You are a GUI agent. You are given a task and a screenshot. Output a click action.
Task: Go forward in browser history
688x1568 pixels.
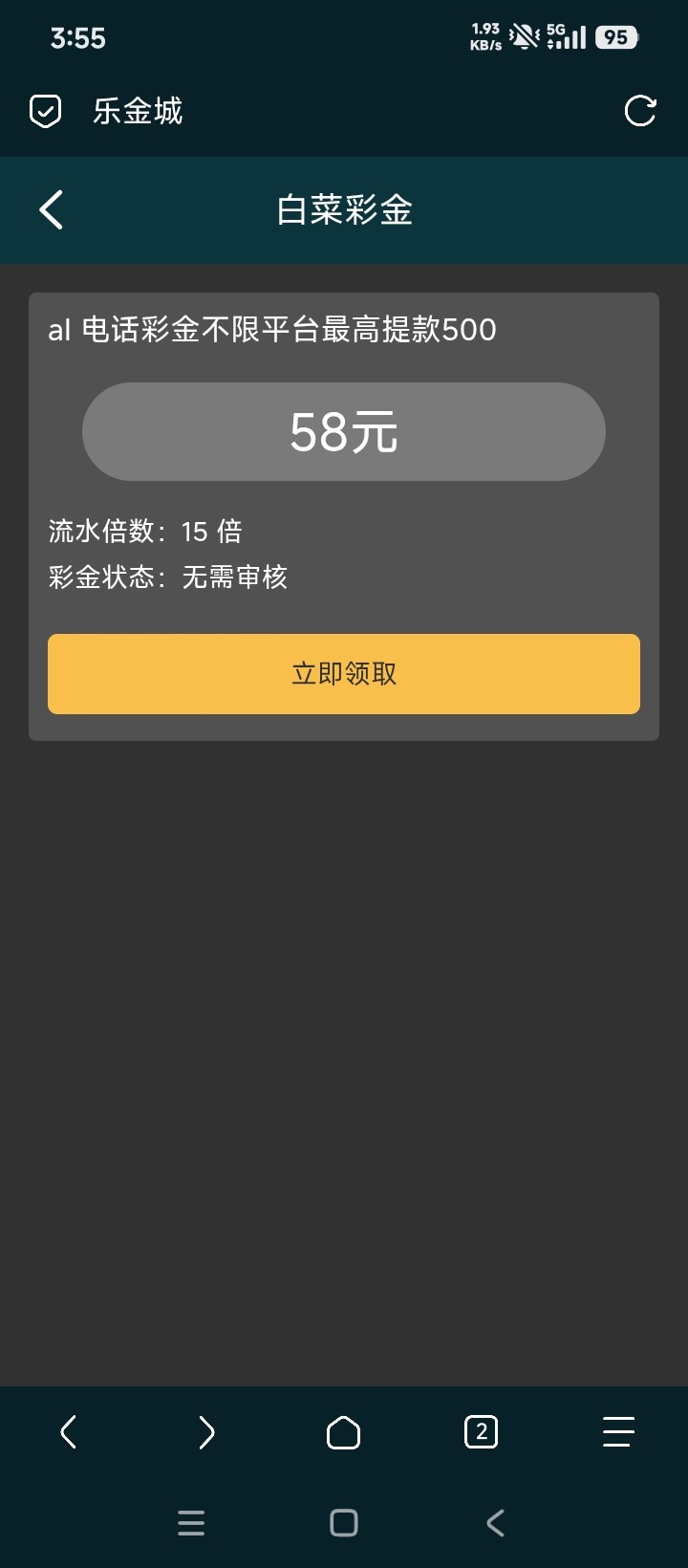point(206,1431)
